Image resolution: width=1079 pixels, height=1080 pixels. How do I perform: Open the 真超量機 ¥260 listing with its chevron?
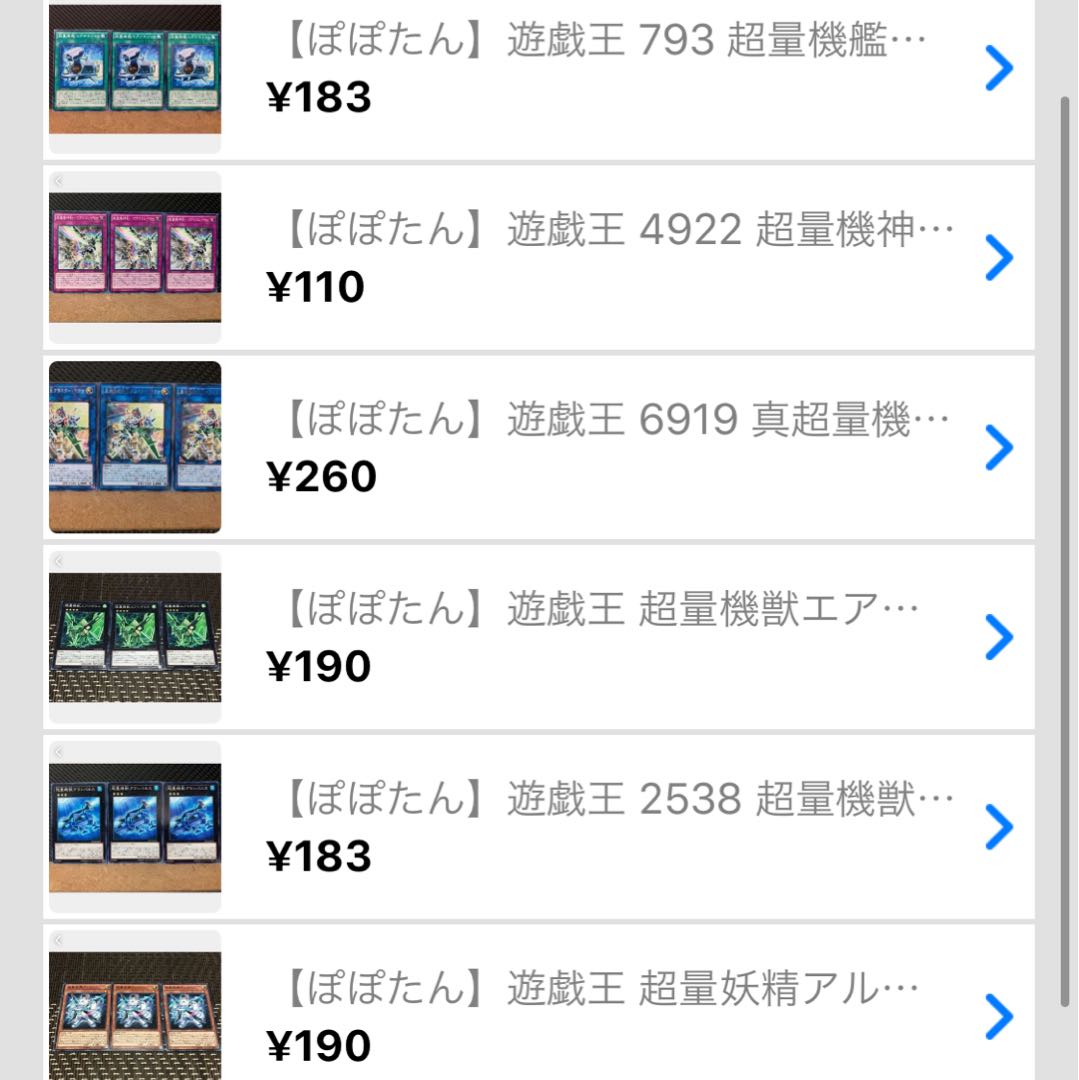[x=997, y=448]
